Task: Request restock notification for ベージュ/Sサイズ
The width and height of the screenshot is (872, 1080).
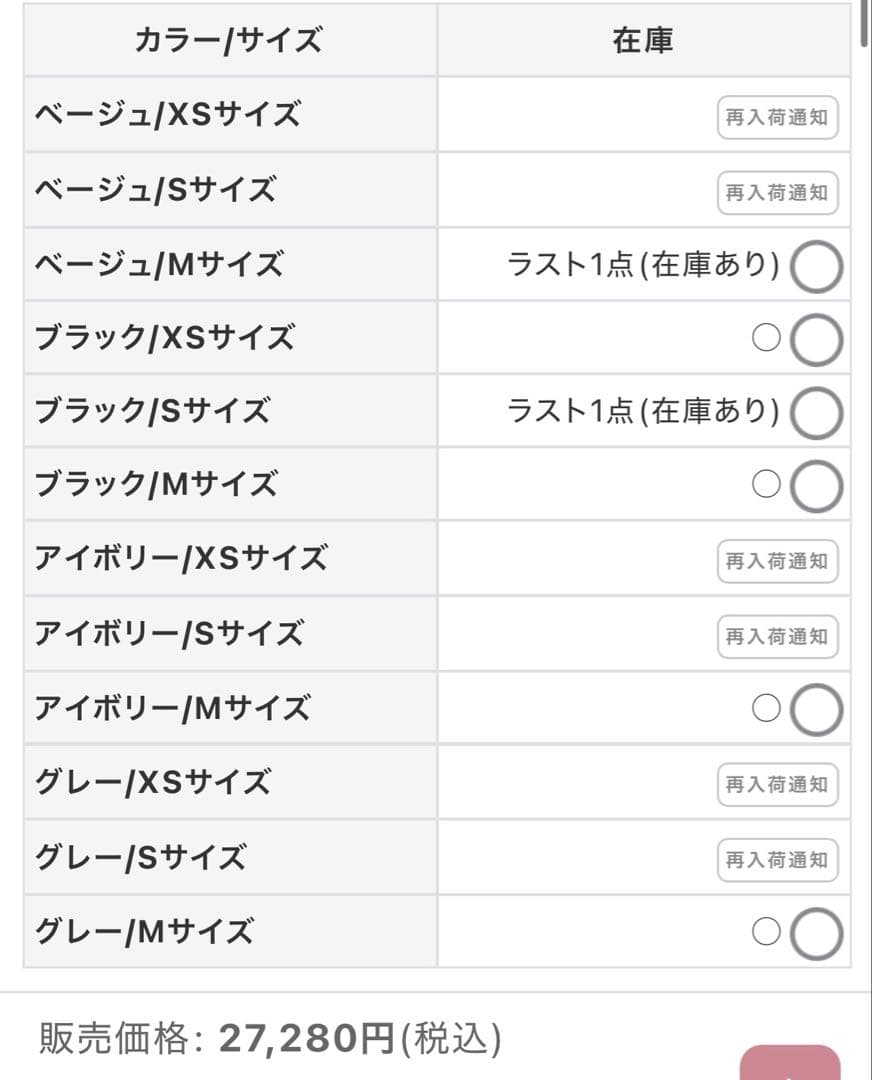Action: point(778,193)
